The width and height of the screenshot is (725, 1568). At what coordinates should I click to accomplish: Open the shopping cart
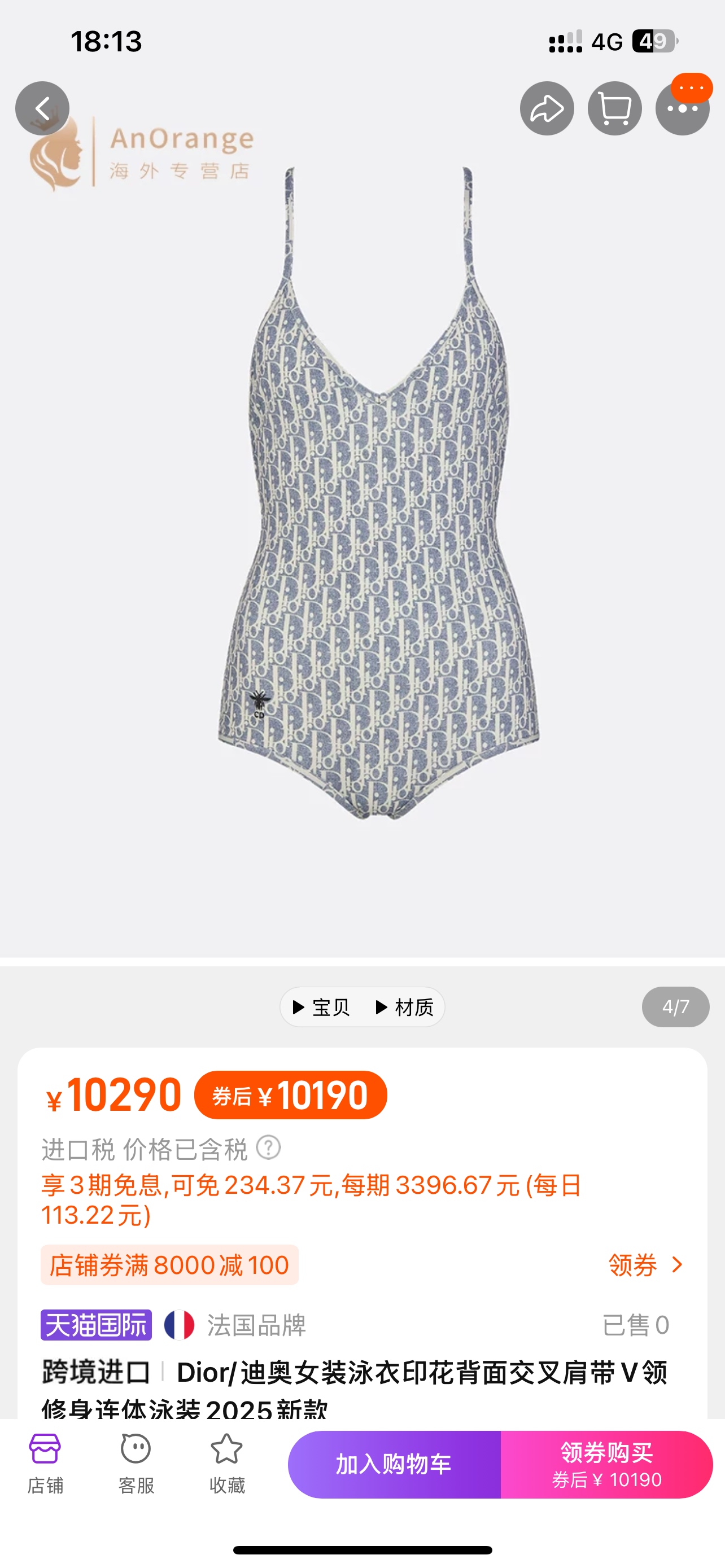pyautogui.click(x=614, y=108)
